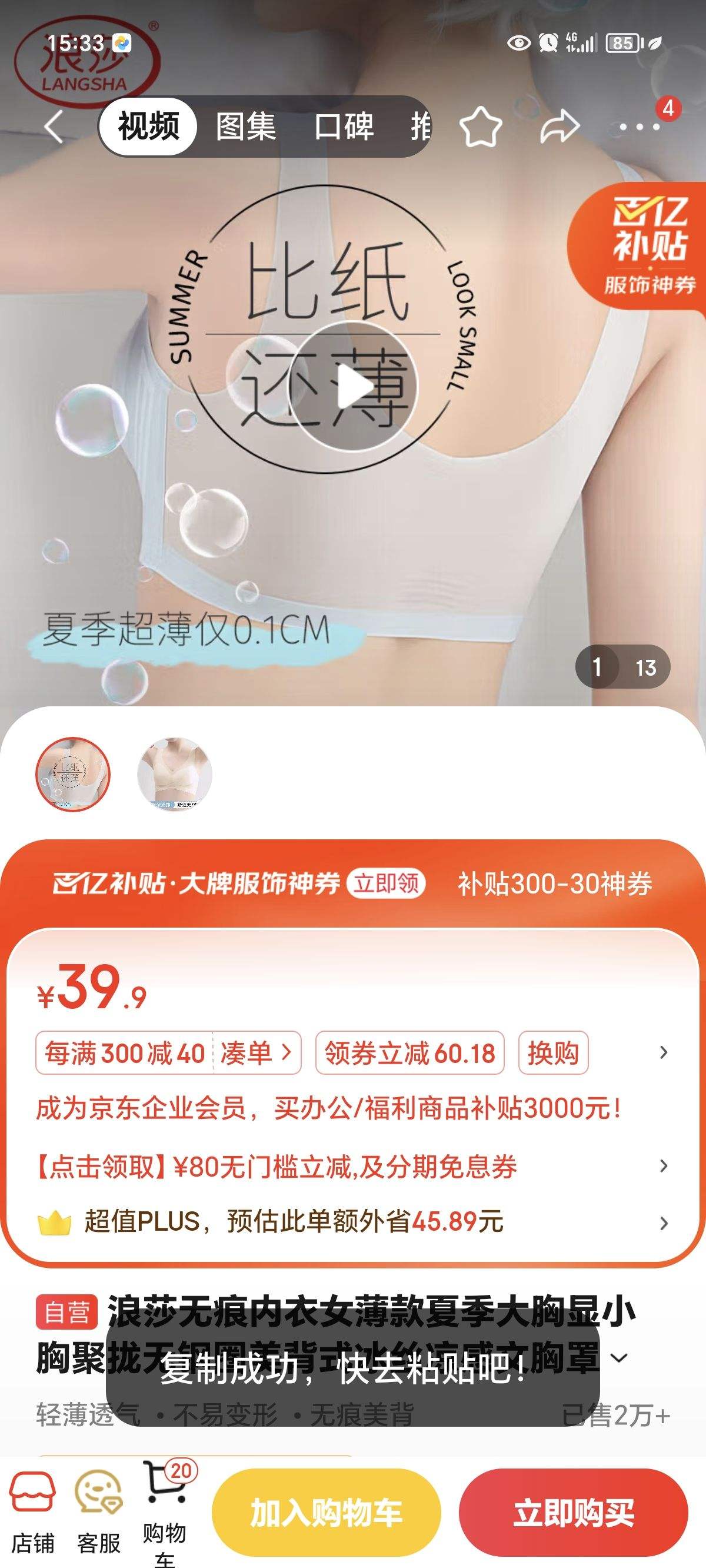Favorite the product using the star icon

[x=481, y=126]
